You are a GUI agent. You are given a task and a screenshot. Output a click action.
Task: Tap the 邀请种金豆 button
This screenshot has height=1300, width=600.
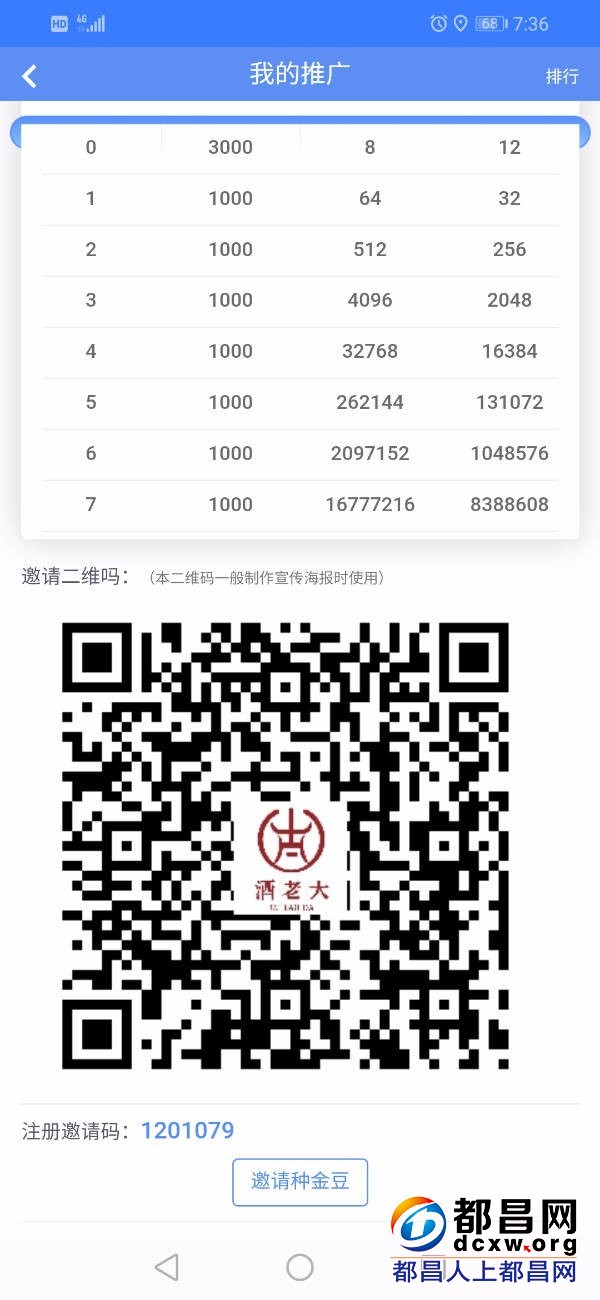[x=300, y=1181]
